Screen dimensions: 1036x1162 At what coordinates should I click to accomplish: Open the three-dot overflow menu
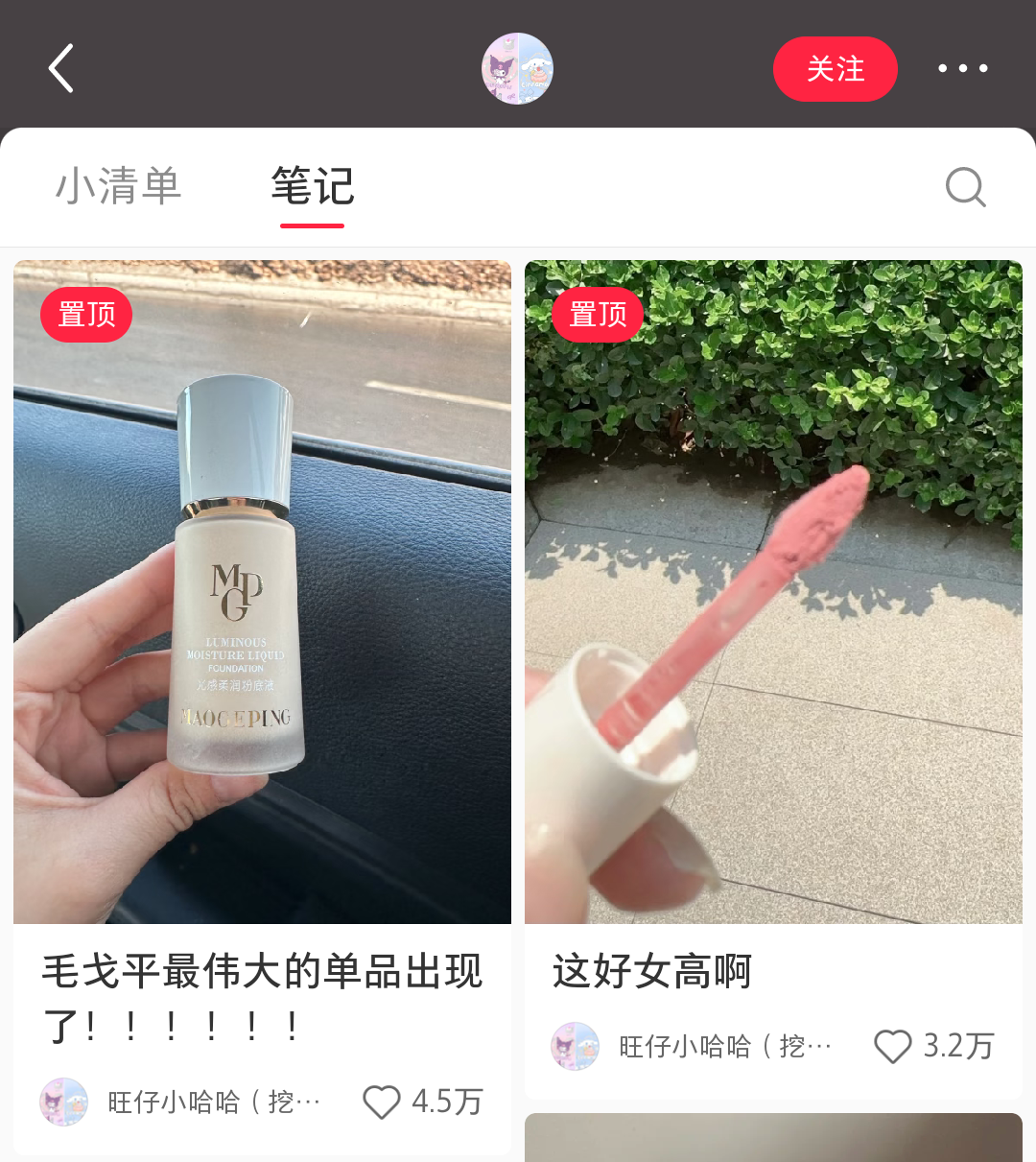962,68
